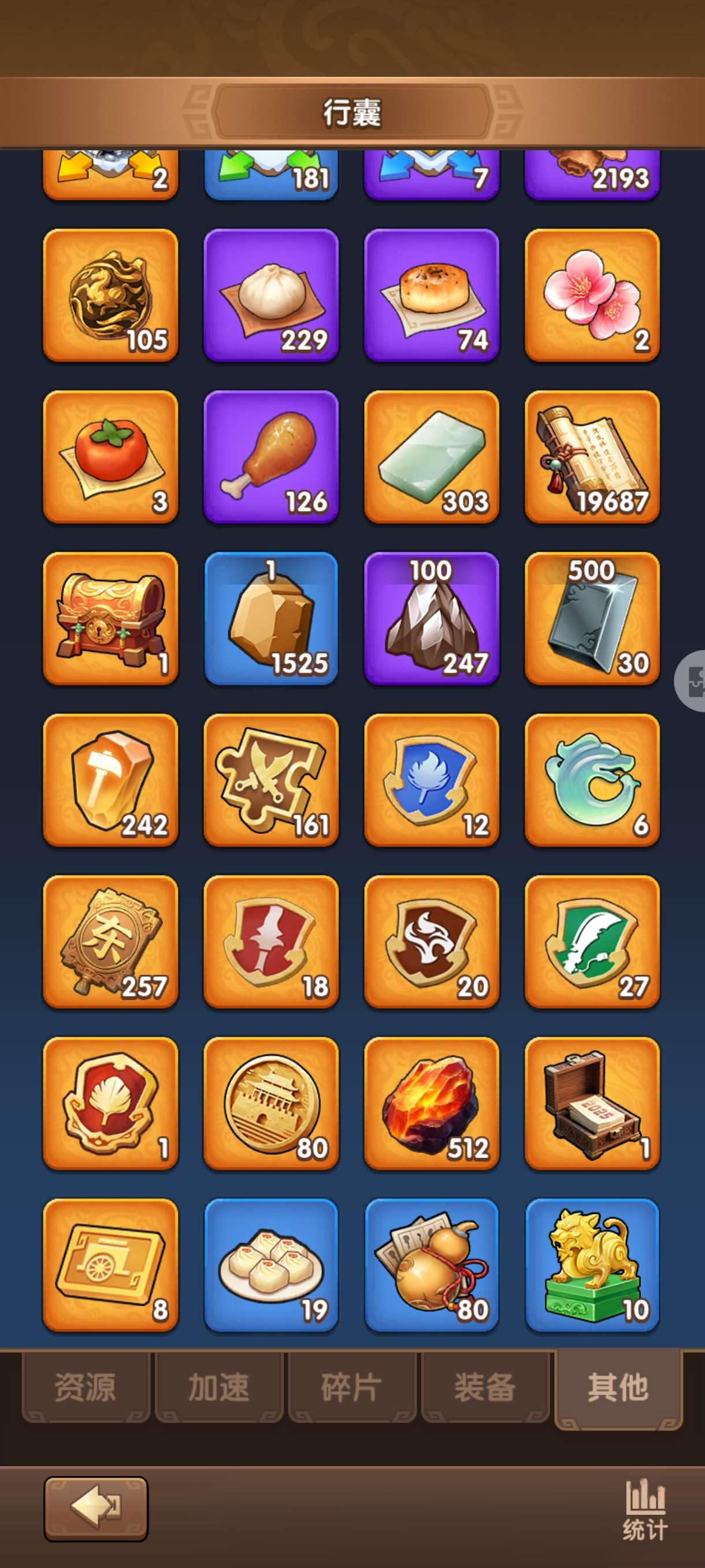Open the chicken drumstick item with 126
Image resolution: width=705 pixels, height=1568 pixels.
coord(270,457)
